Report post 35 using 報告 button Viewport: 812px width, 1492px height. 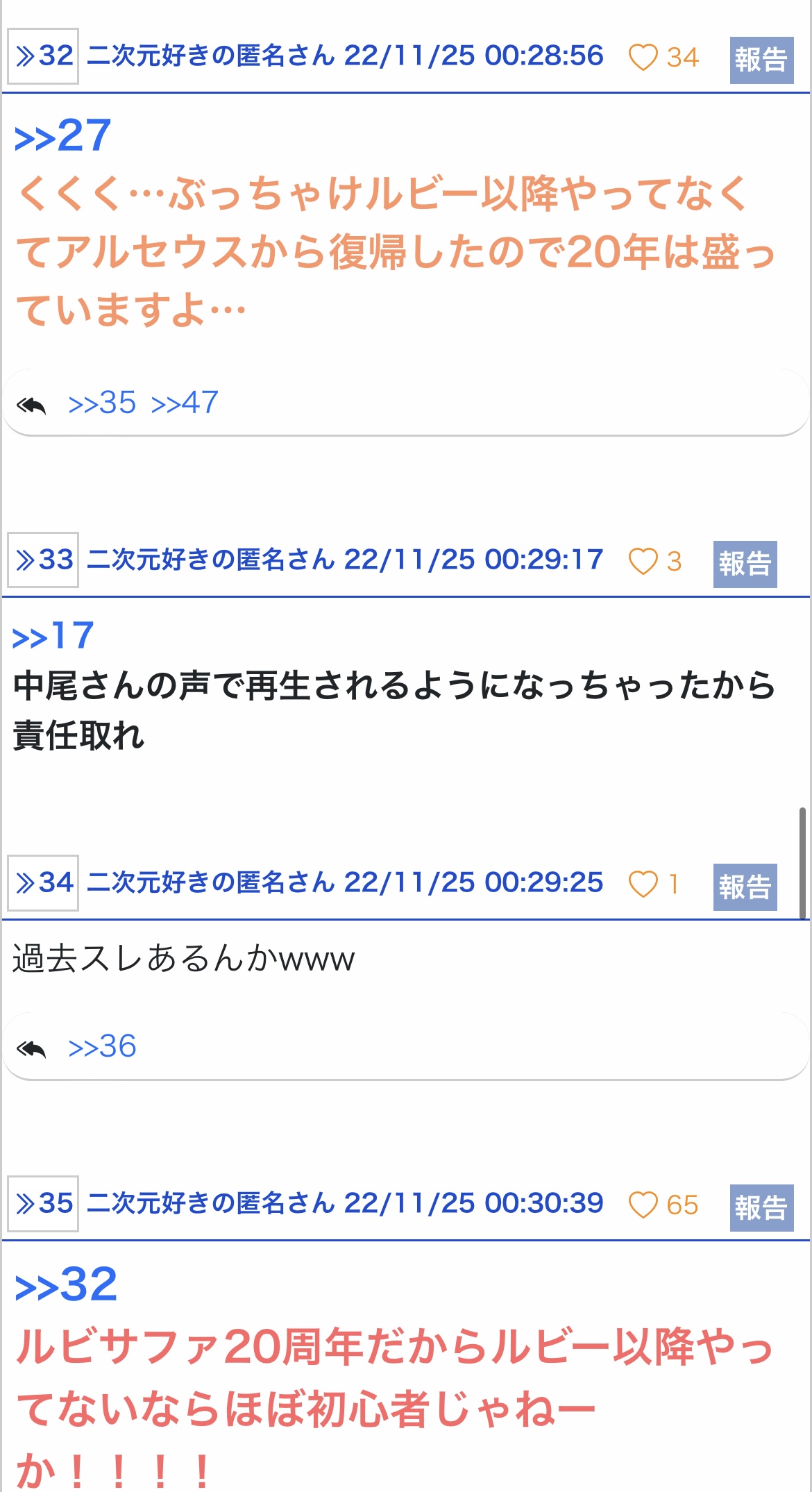pos(761,1208)
